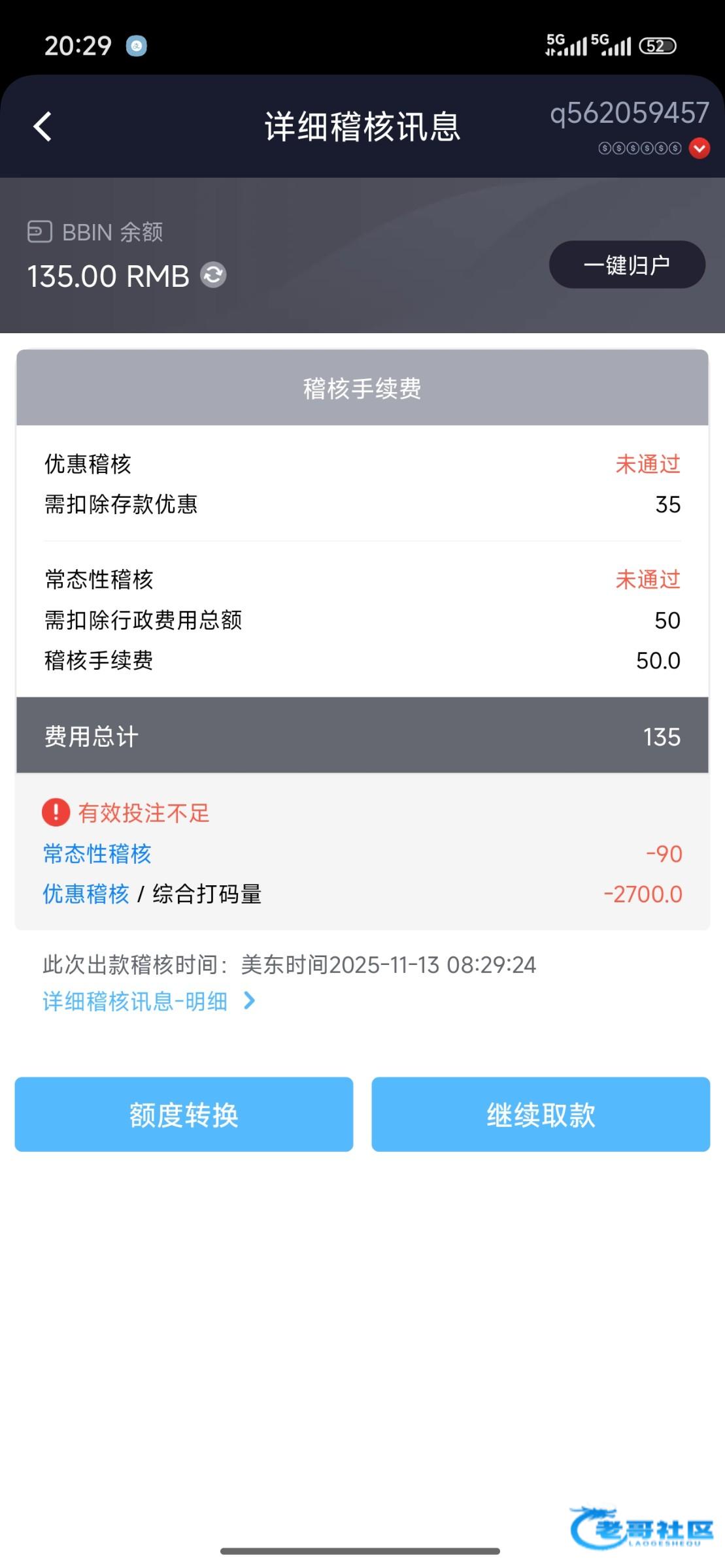Open the blue 常态性稽核 link

pos(97,854)
